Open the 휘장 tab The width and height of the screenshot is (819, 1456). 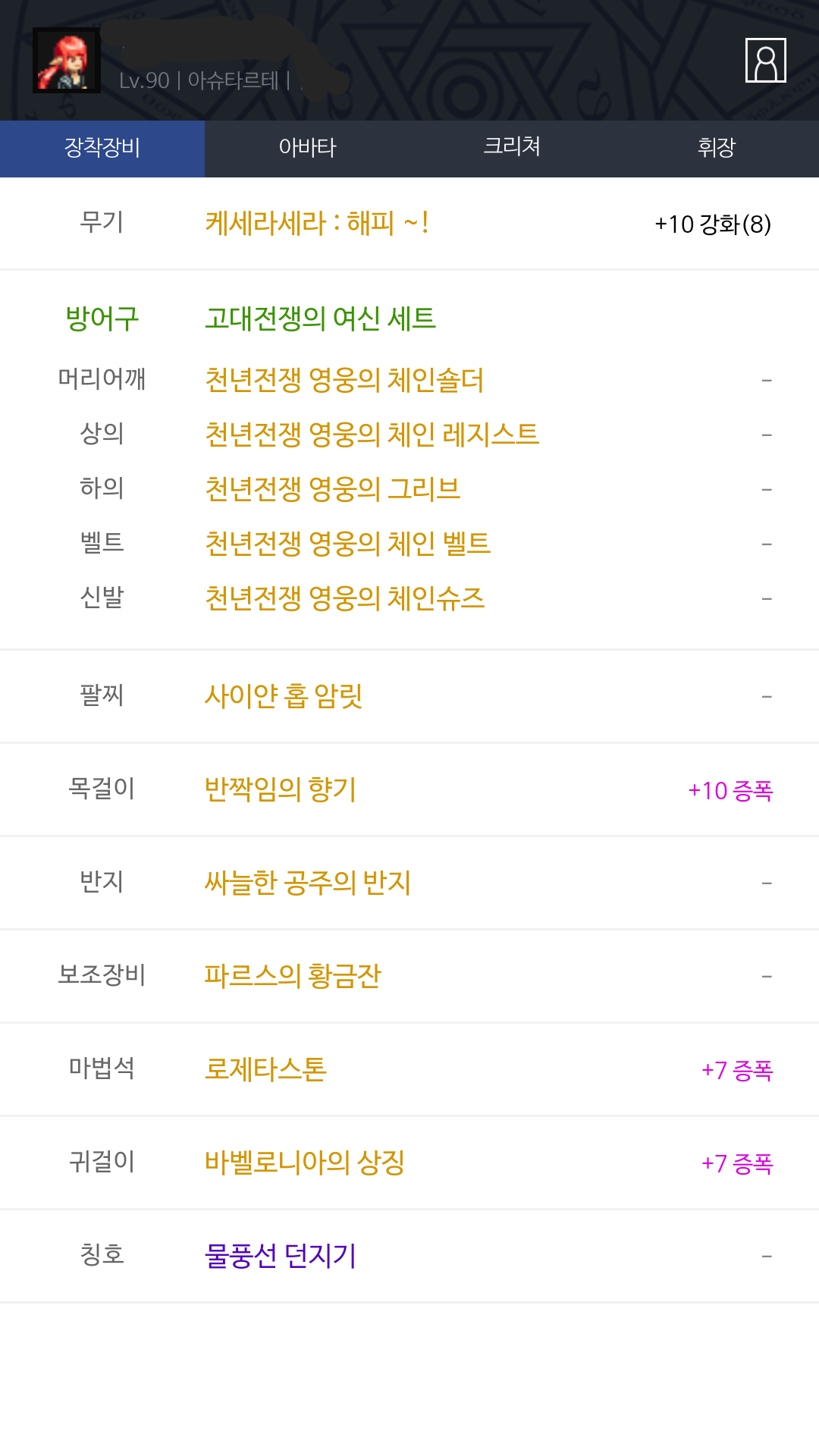(x=717, y=148)
